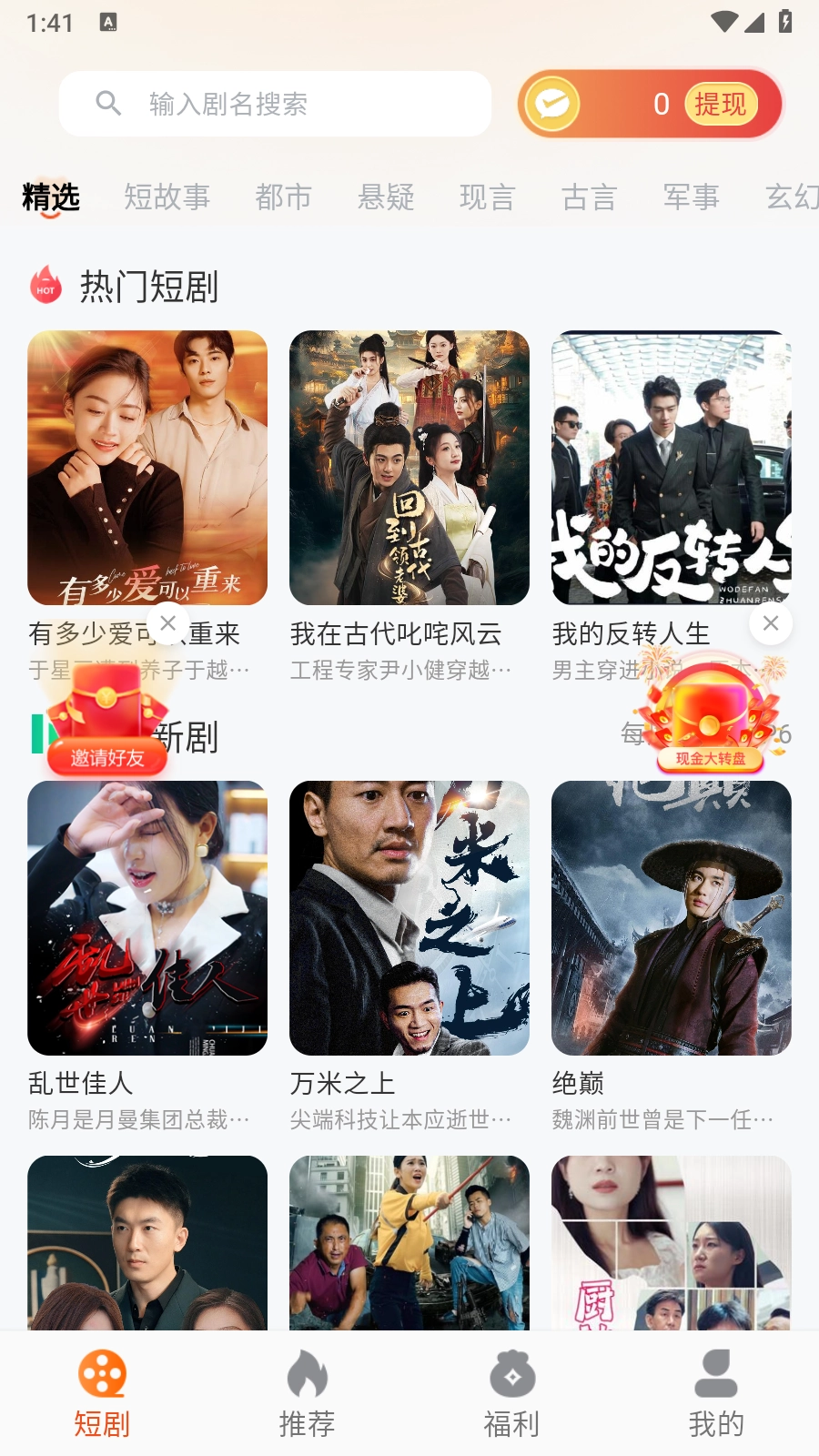Viewport: 819px width, 1456px height.
Task: Dismiss the 邀请好友 red packet popup
Action: click(x=168, y=623)
